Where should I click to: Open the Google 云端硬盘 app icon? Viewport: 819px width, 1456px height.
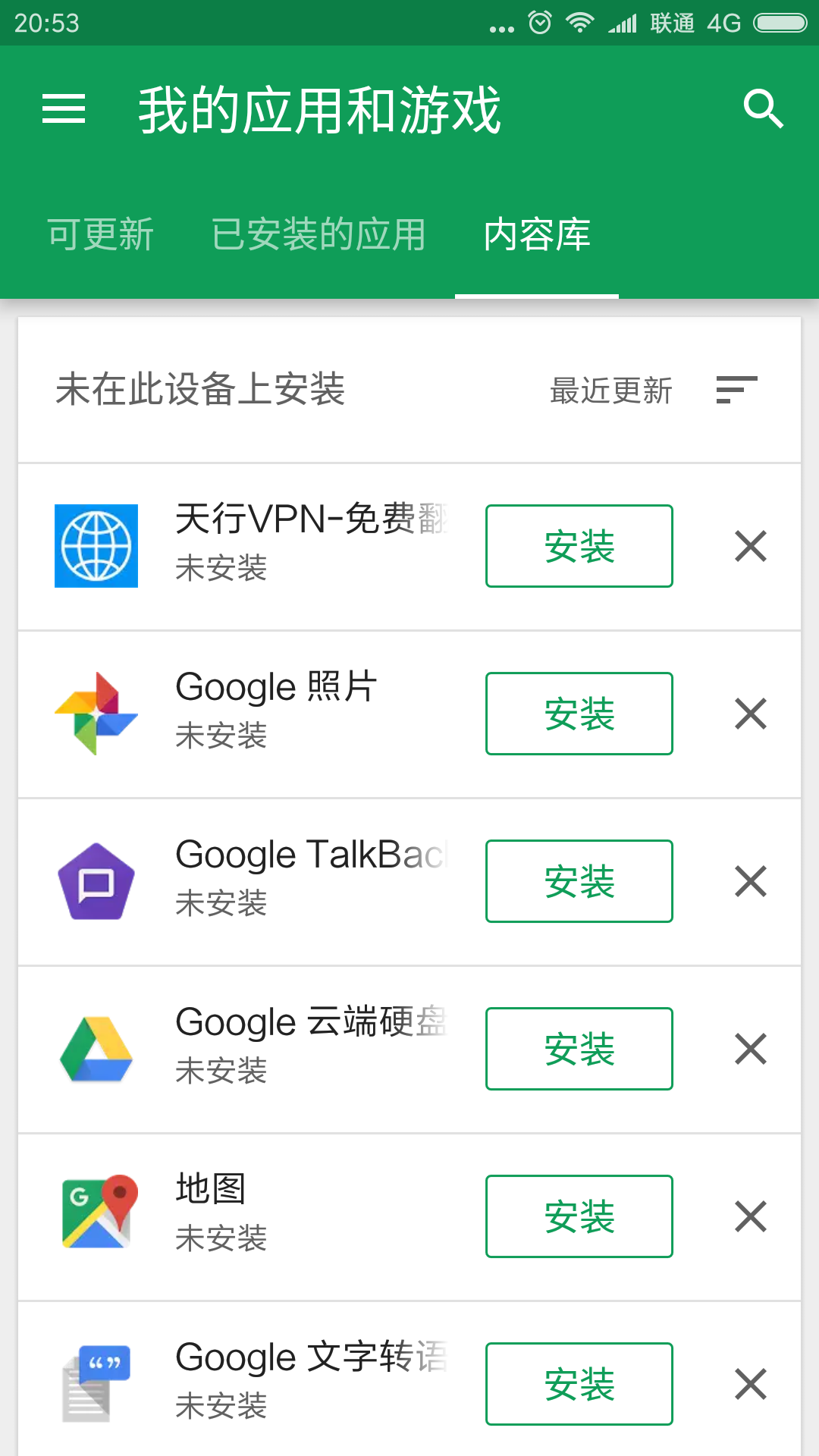point(96,1049)
